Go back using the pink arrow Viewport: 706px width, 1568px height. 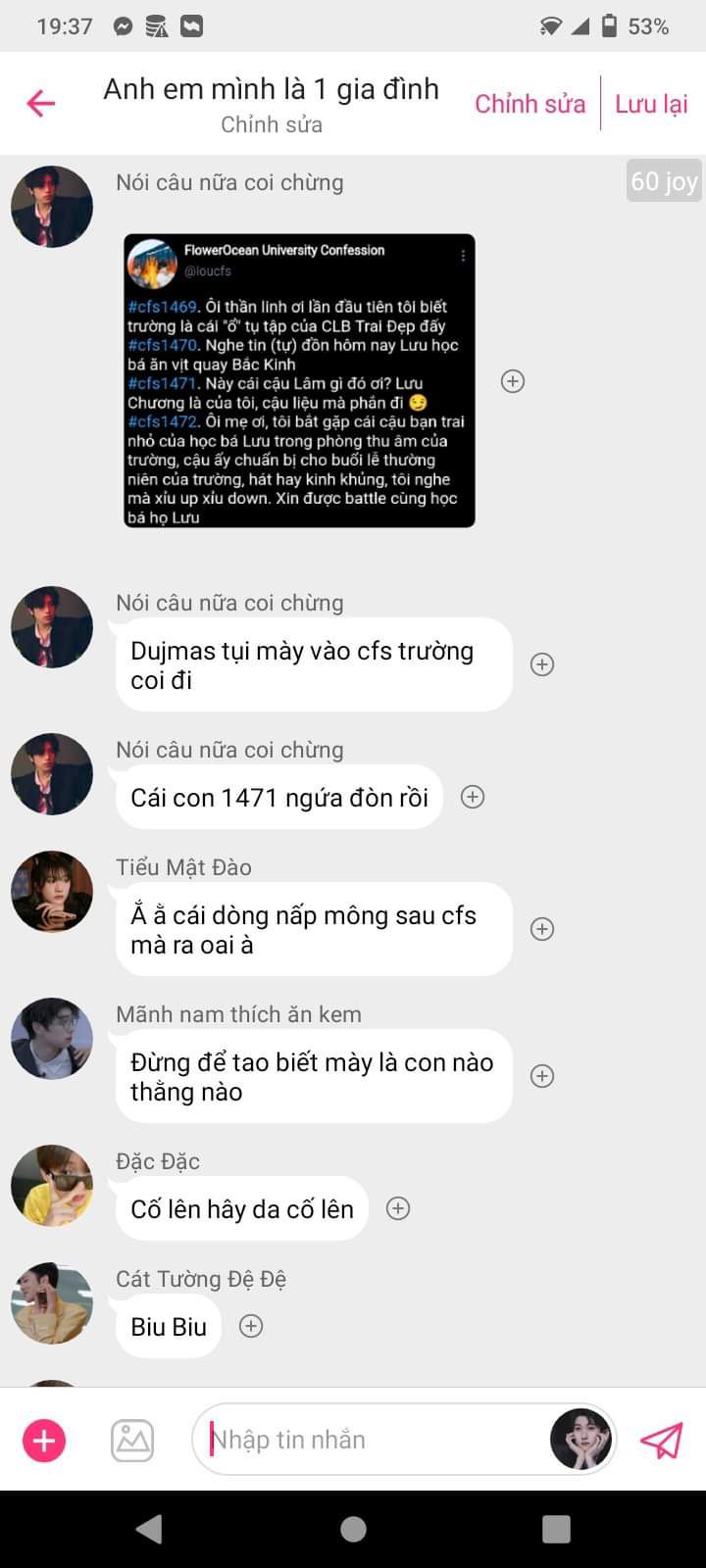41,103
